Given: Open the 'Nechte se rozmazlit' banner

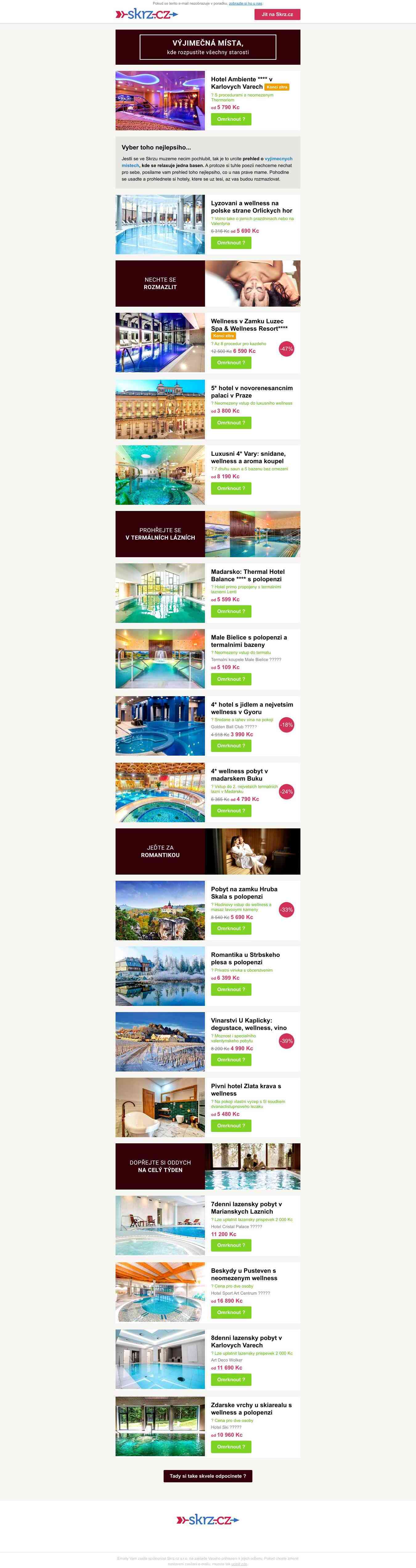Looking at the screenshot, I should [x=208, y=284].
